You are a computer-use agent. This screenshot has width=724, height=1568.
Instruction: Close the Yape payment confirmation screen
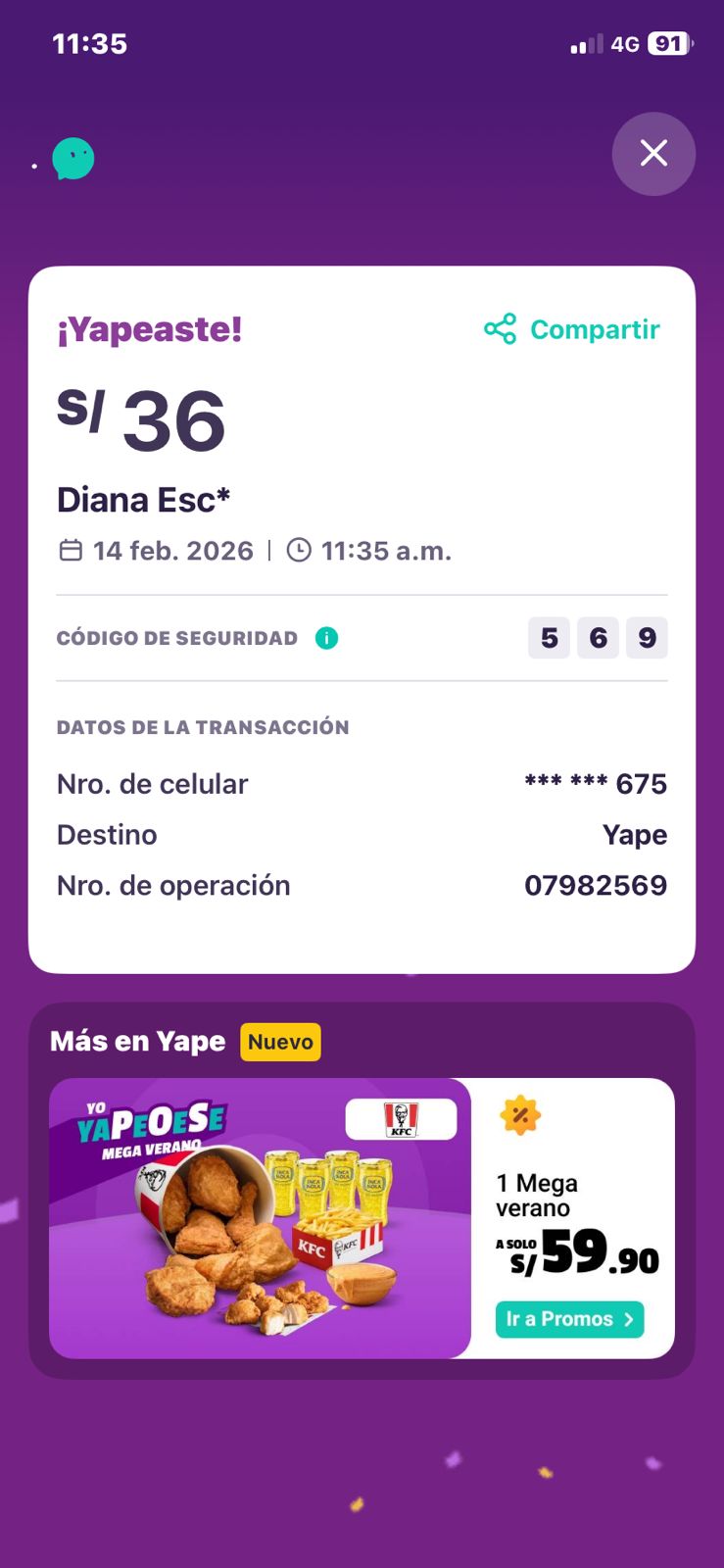click(x=653, y=154)
